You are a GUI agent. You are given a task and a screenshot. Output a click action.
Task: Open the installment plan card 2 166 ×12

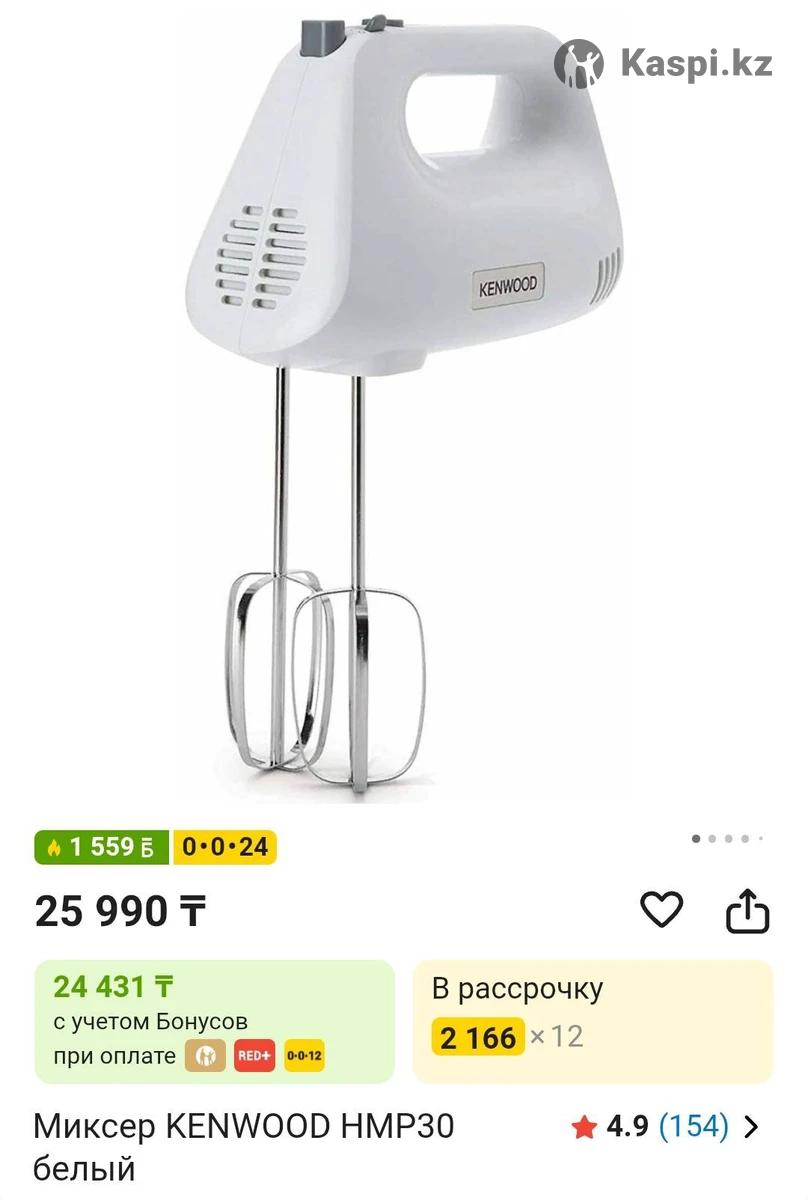(x=592, y=1021)
